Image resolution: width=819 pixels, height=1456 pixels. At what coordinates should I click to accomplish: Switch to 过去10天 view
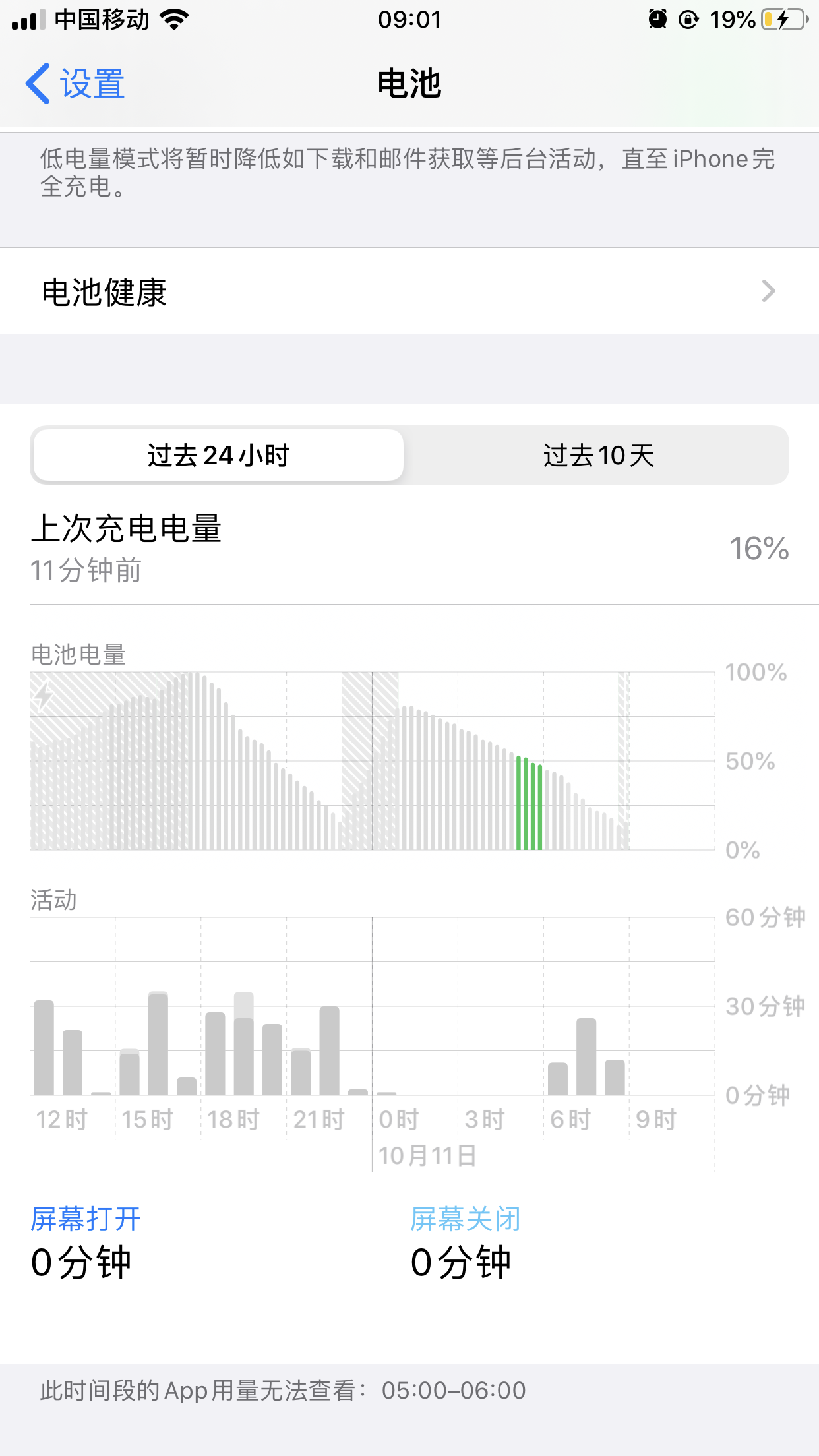click(x=597, y=456)
